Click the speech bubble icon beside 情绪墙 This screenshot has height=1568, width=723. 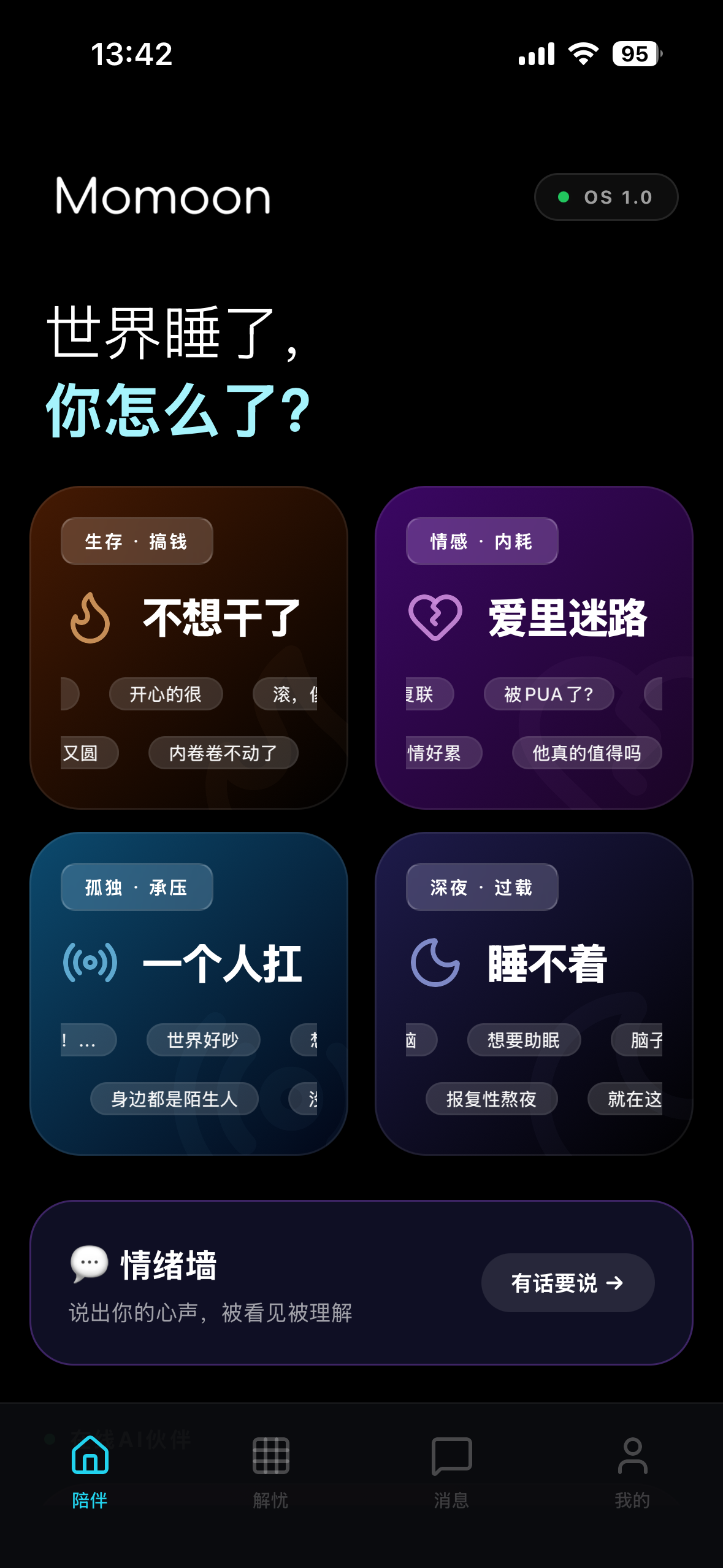point(87,1264)
